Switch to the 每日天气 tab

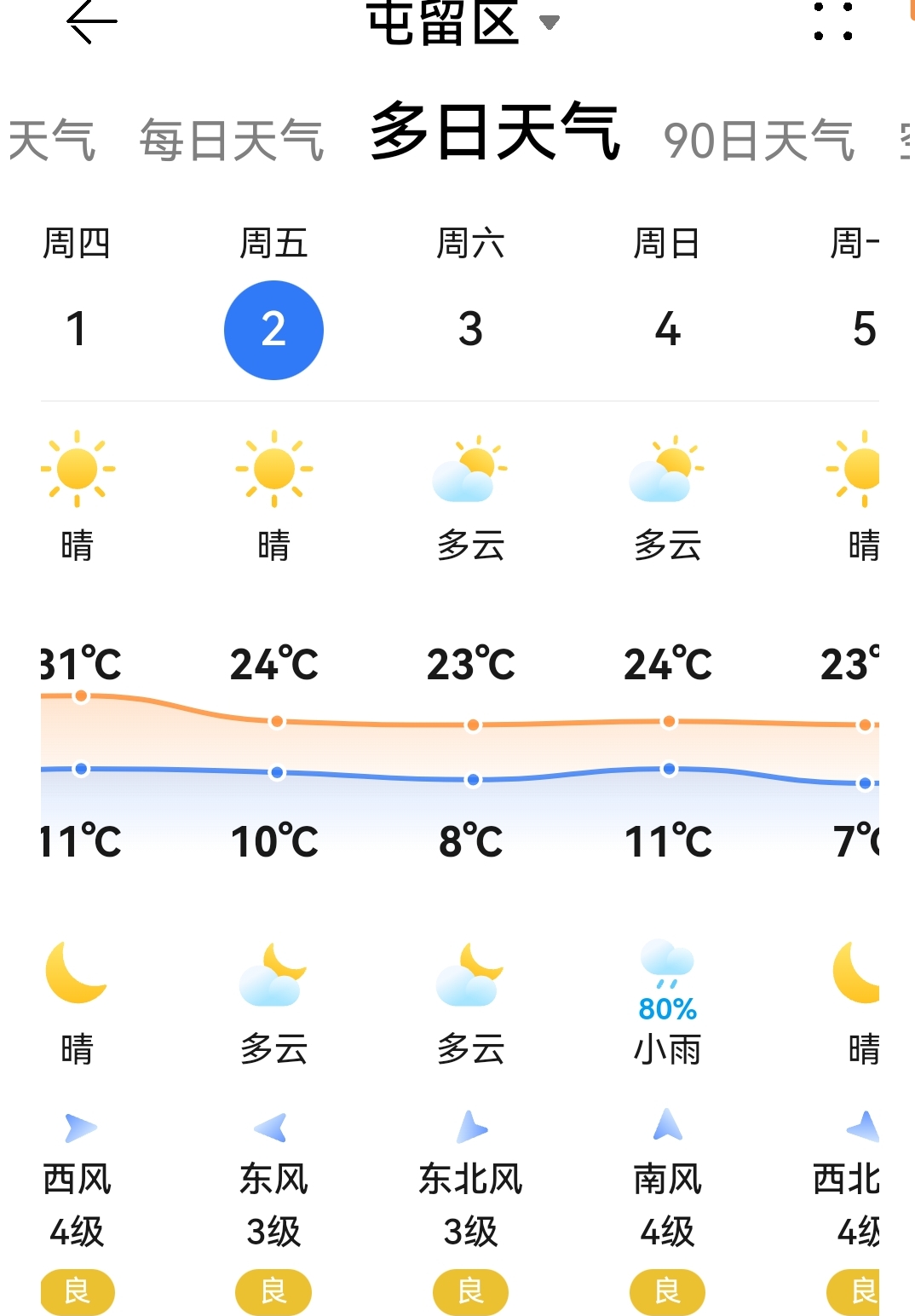tap(231, 140)
